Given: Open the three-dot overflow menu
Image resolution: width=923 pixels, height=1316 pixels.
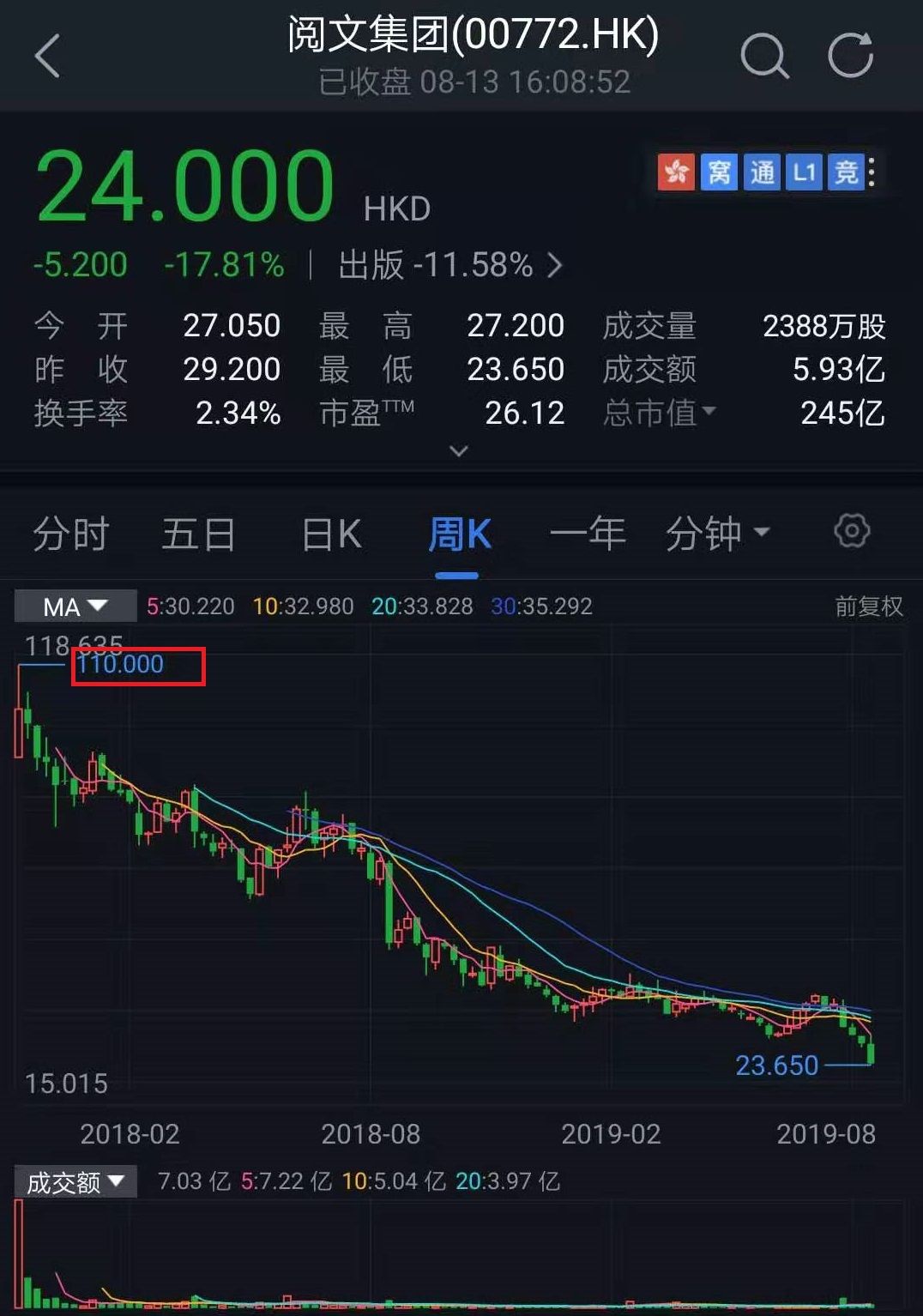Looking at the screenshot, I should click(873, 172).
